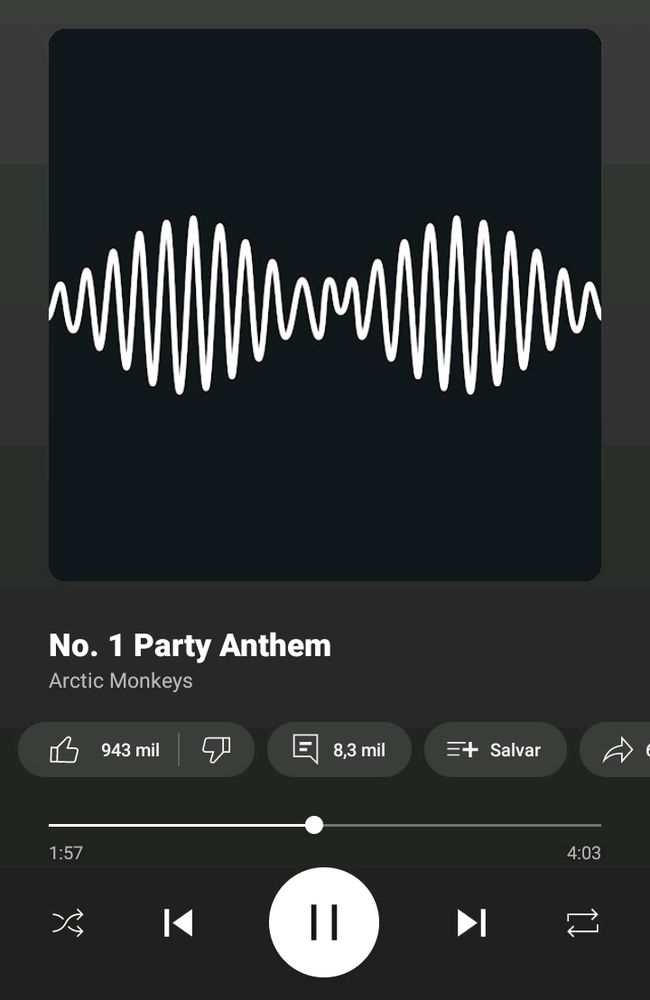Toggle repeat mode
Image resolution: width=650 pixels, height=1000 pixels.
582,922
